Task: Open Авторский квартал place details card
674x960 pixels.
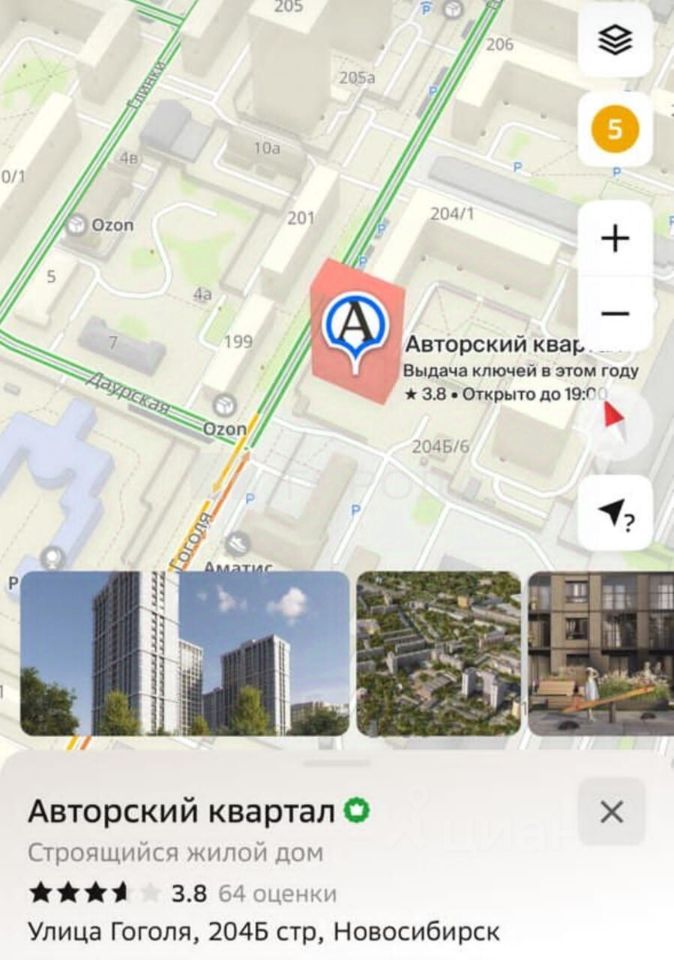Action: pyautogui.click(x=182, y=812)
